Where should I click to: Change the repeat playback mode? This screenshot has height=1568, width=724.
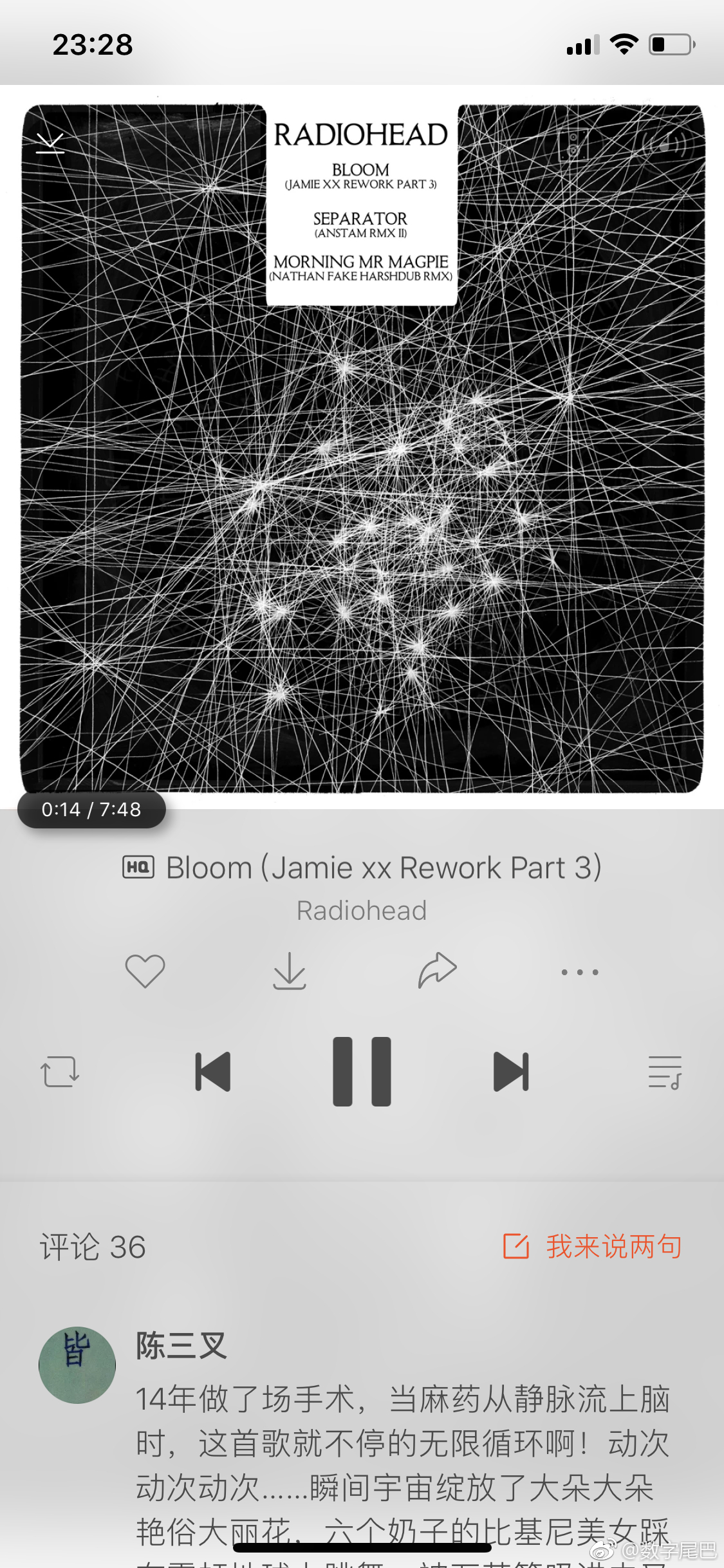(60, 1072)
